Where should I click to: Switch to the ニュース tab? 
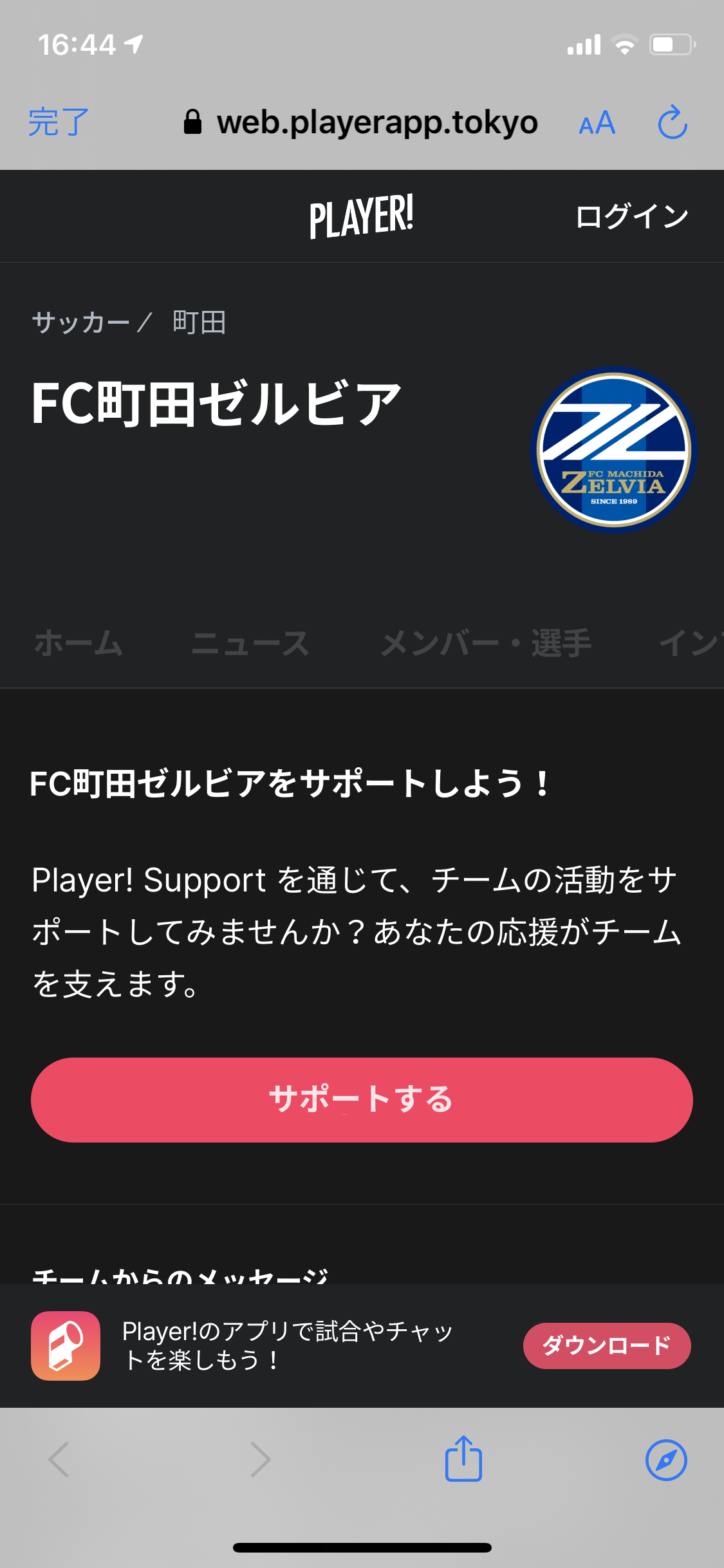(250, 643)
